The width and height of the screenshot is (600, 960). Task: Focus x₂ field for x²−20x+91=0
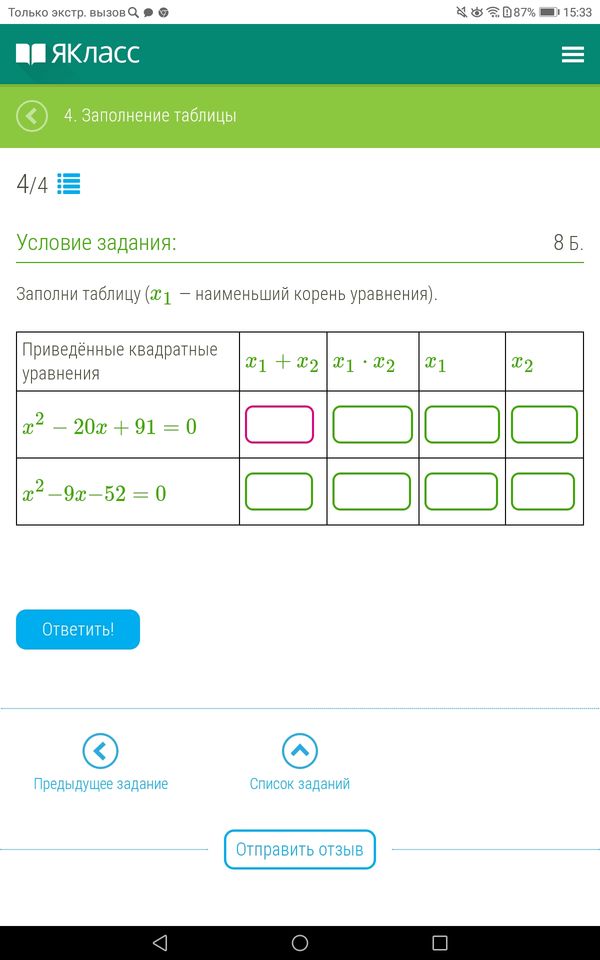click(544, 424)
